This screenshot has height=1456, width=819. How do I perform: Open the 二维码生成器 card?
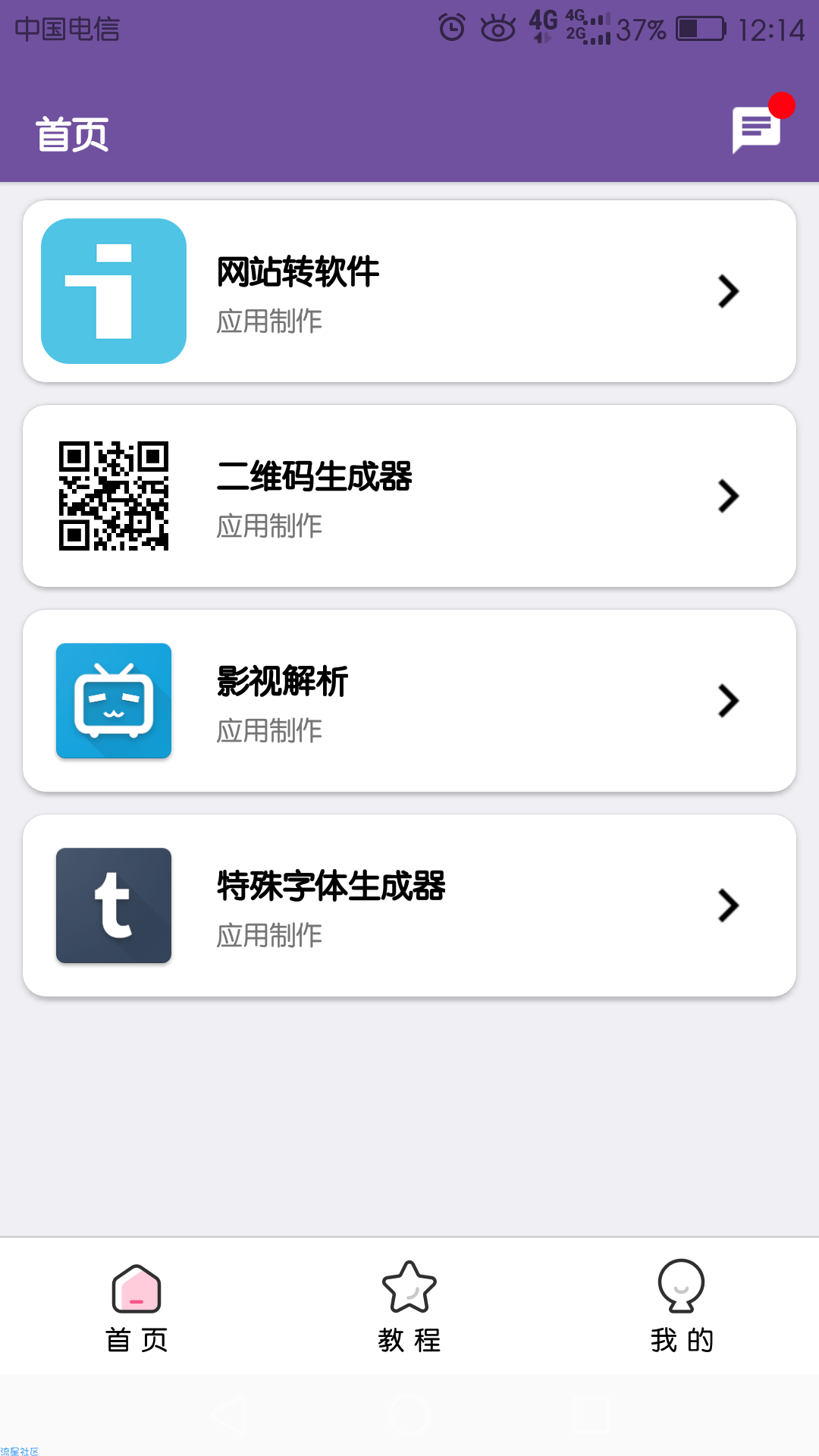point(409,496)
